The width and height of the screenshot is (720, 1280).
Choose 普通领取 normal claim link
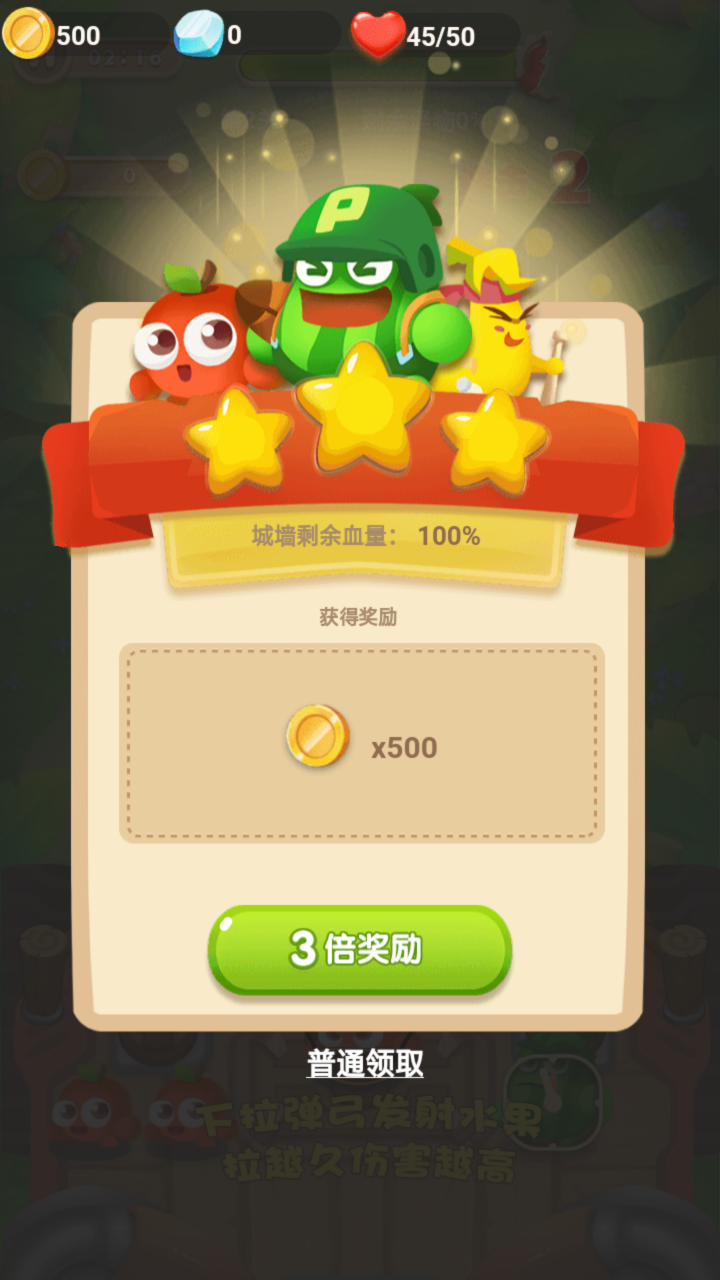coord(365,1064)
